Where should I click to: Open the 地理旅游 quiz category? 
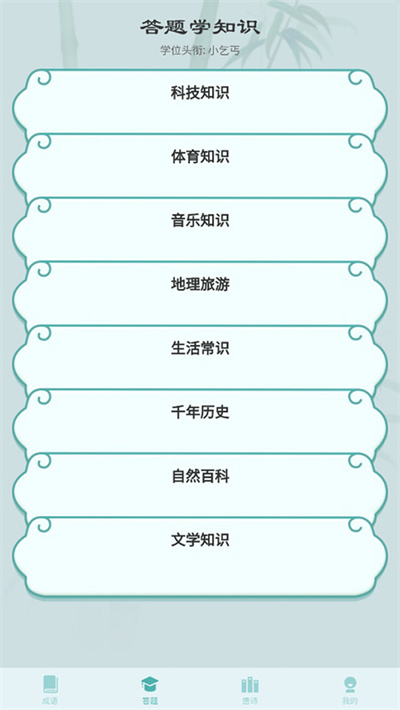click(200, 295)
